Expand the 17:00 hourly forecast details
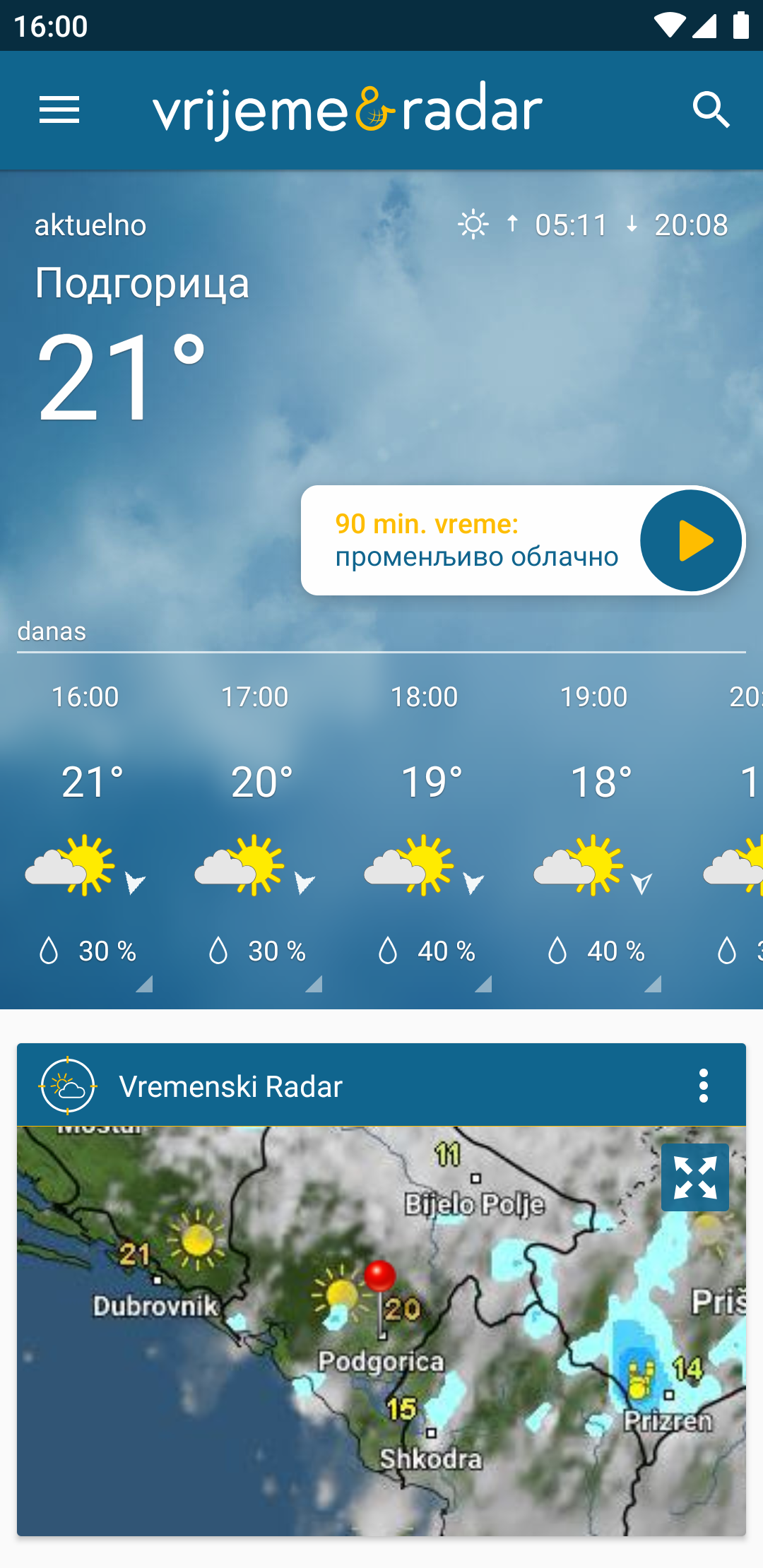Viewport: 763px width, 1568px height. [x=313, y=983]
